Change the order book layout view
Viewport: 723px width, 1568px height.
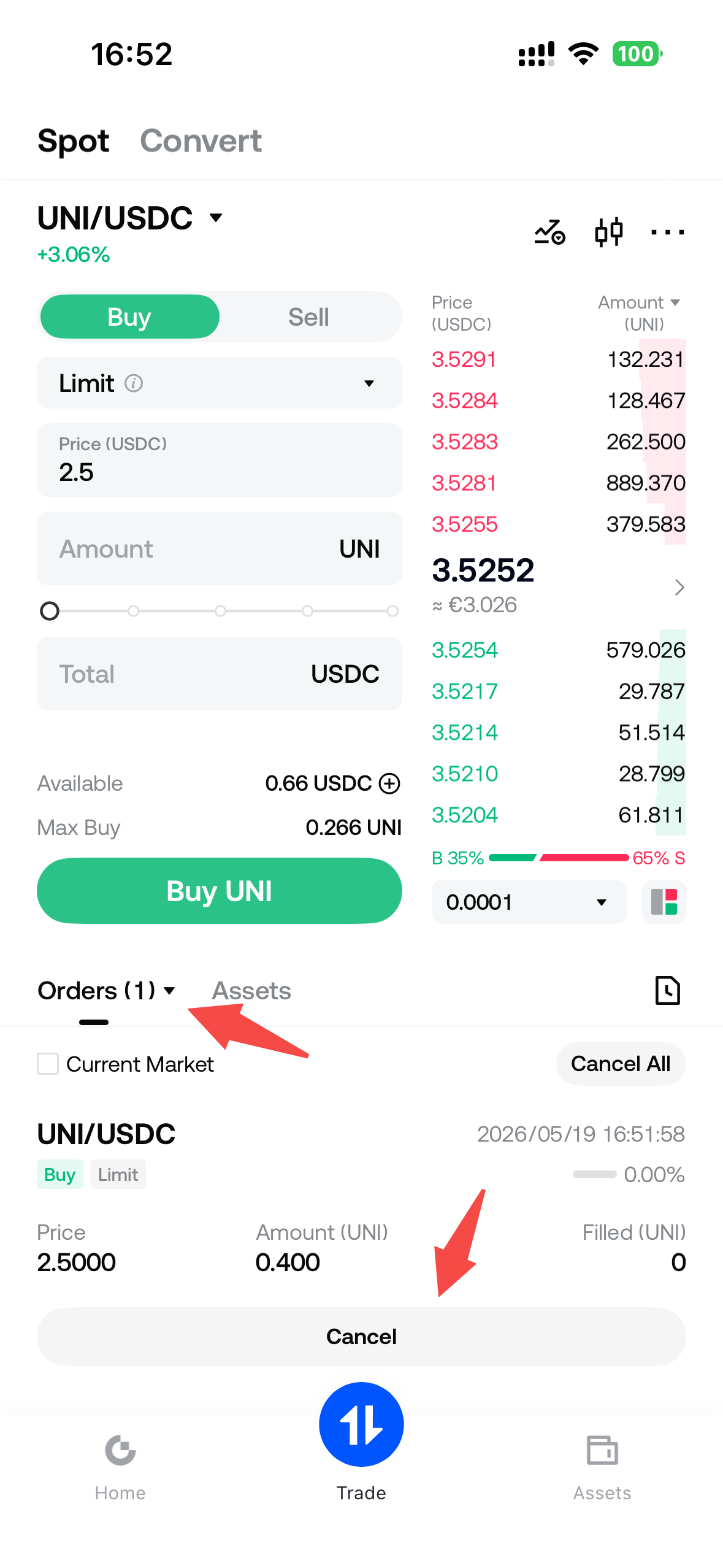click(664, 902)
